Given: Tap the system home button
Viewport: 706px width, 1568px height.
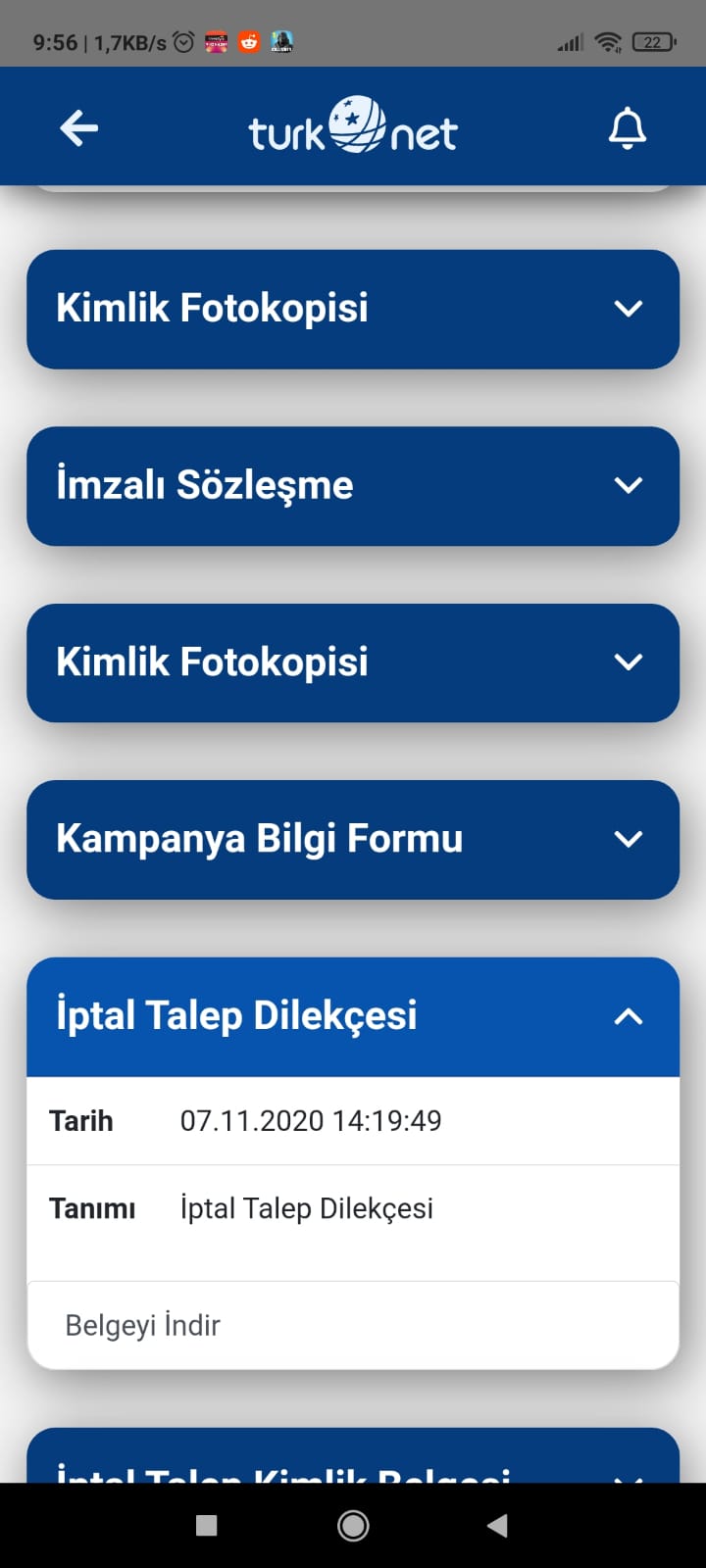Looking at the screenshot, I should 353,1525.
